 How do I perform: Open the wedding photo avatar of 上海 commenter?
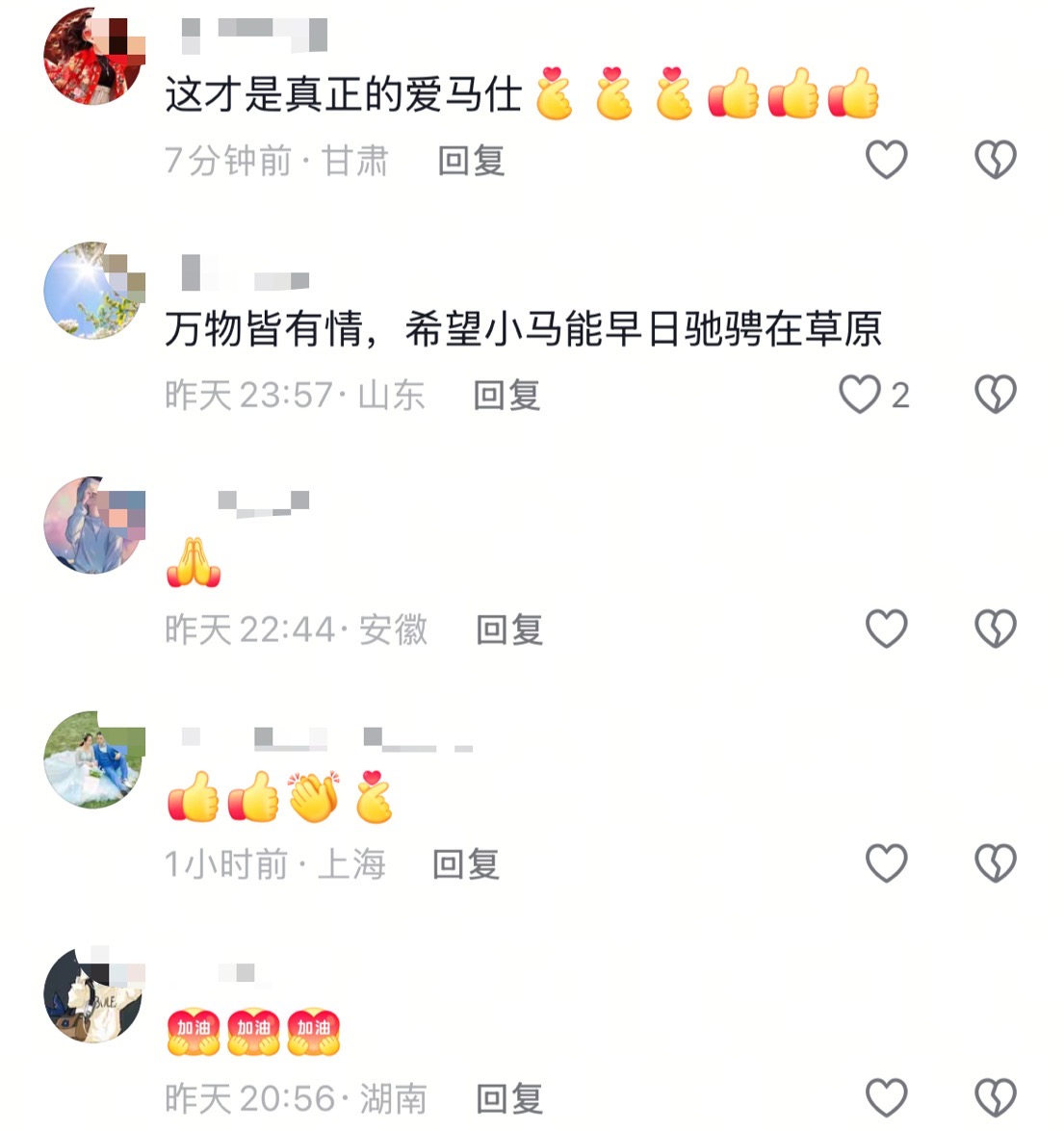click(93, 759)
